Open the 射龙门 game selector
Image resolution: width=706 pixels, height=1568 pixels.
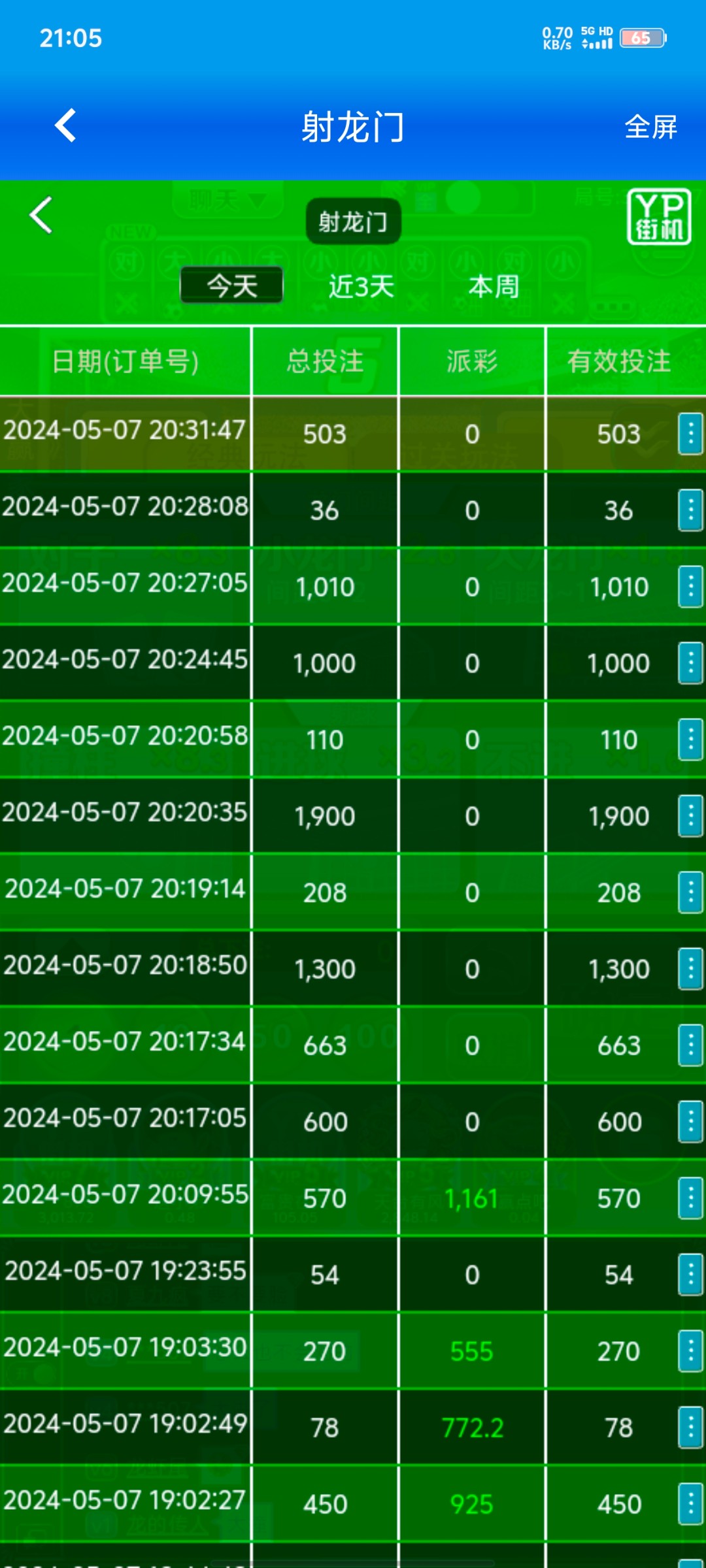point(353,222)
